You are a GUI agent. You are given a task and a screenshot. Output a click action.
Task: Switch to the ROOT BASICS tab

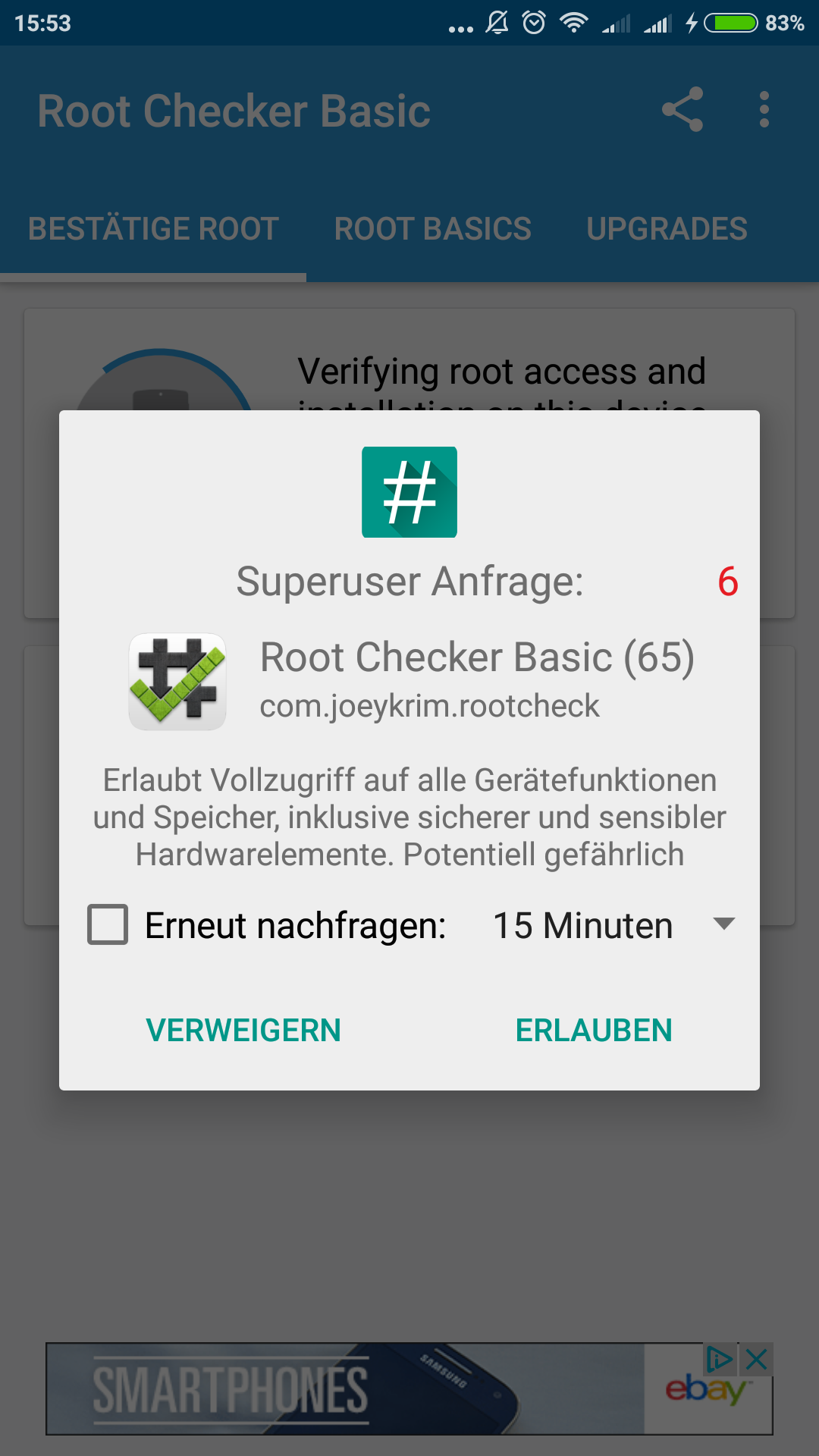tap(432, 229)
